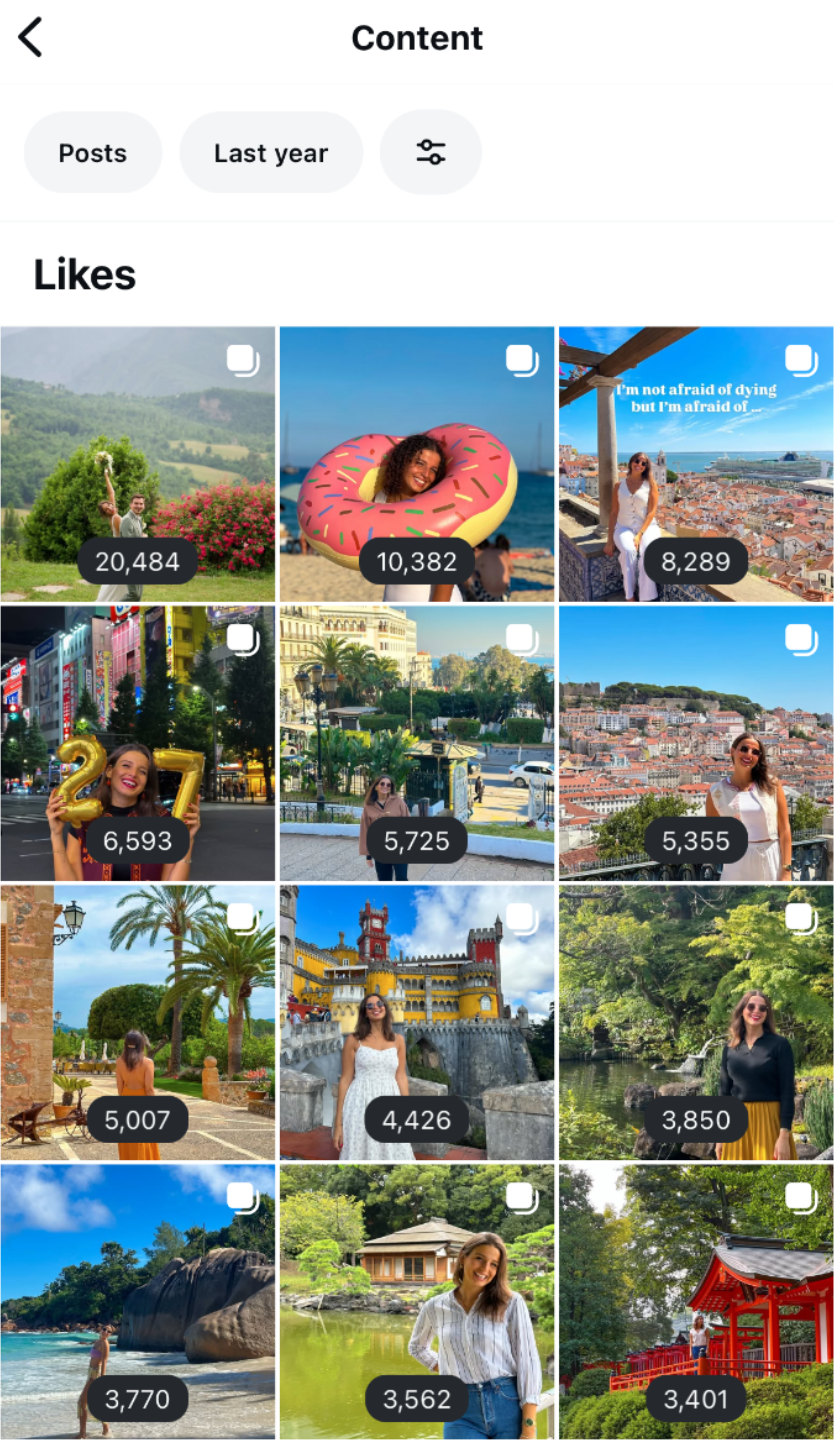Open the filter sliders options
The image size is (834, 1442).
pyautogui.click(x=431, y=153)
